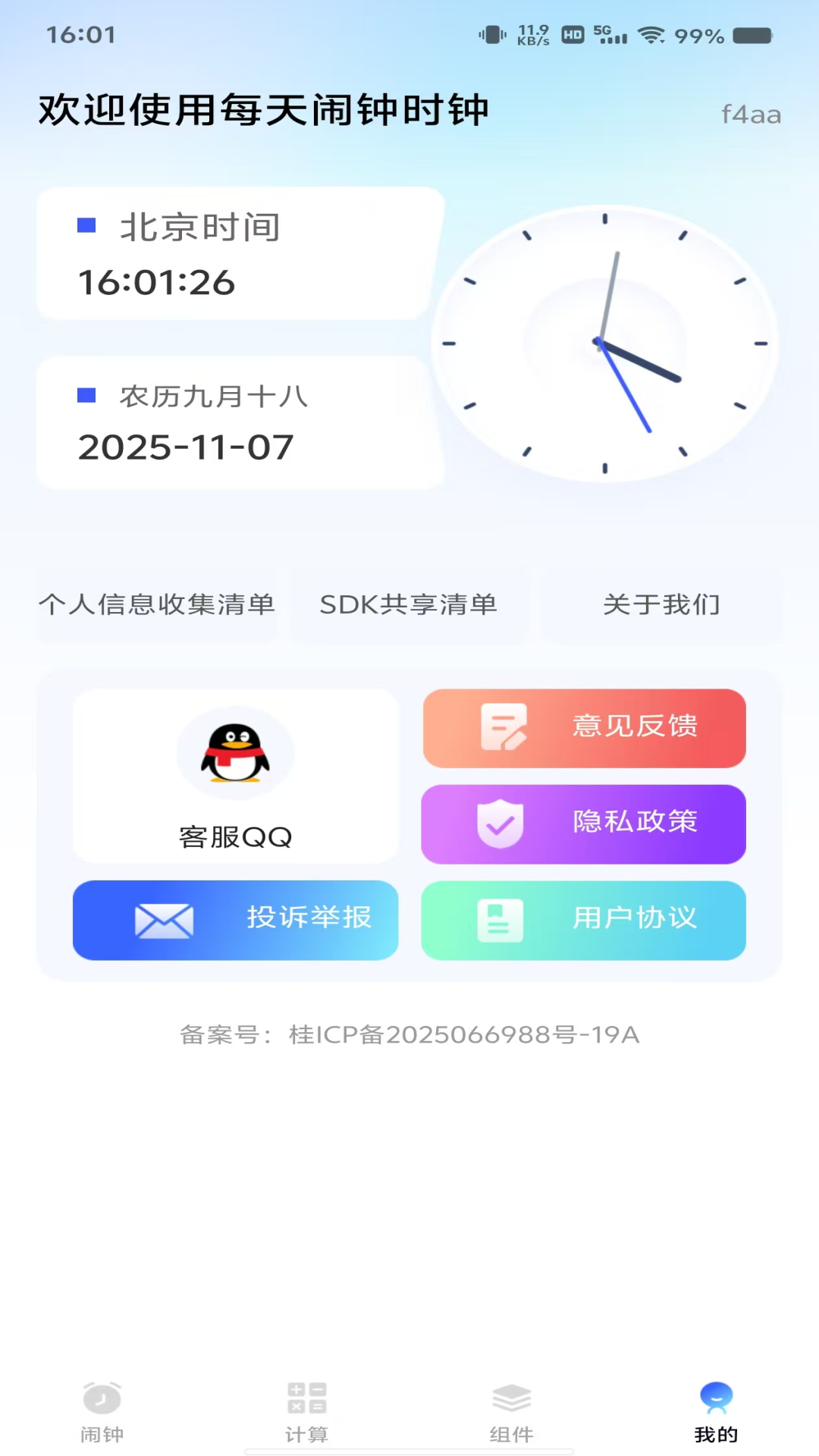Select the alarm clock icon in bottom bar
819x1456 pixels.
(102, 1399)
